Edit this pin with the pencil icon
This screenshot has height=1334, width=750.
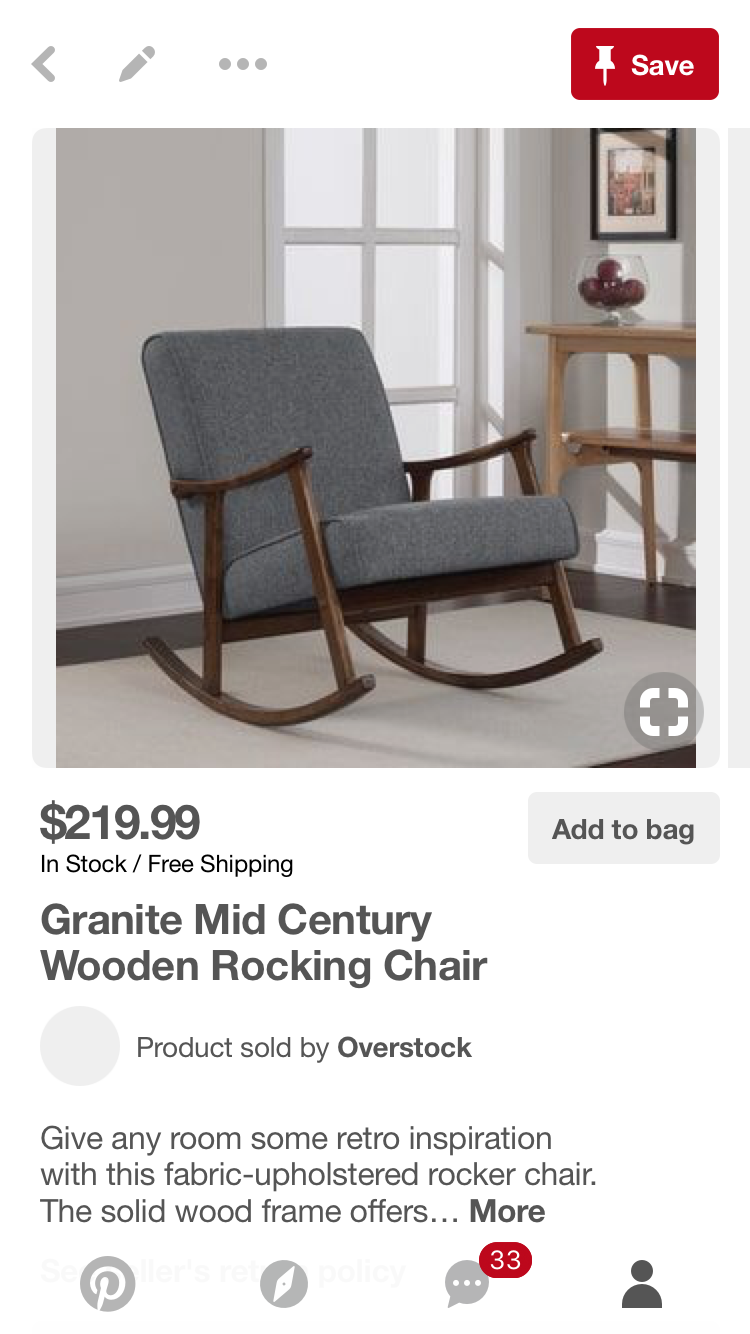137,65
